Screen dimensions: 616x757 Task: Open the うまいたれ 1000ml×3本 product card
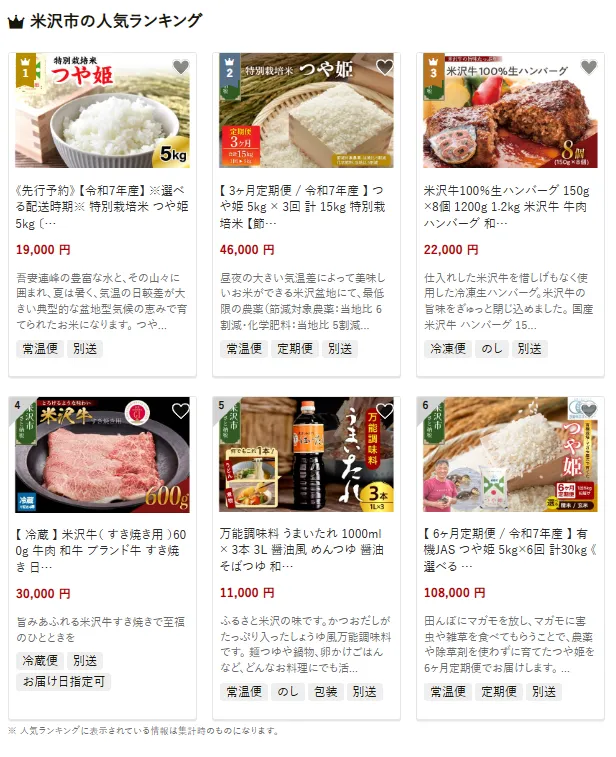click(x=306, y=548)
